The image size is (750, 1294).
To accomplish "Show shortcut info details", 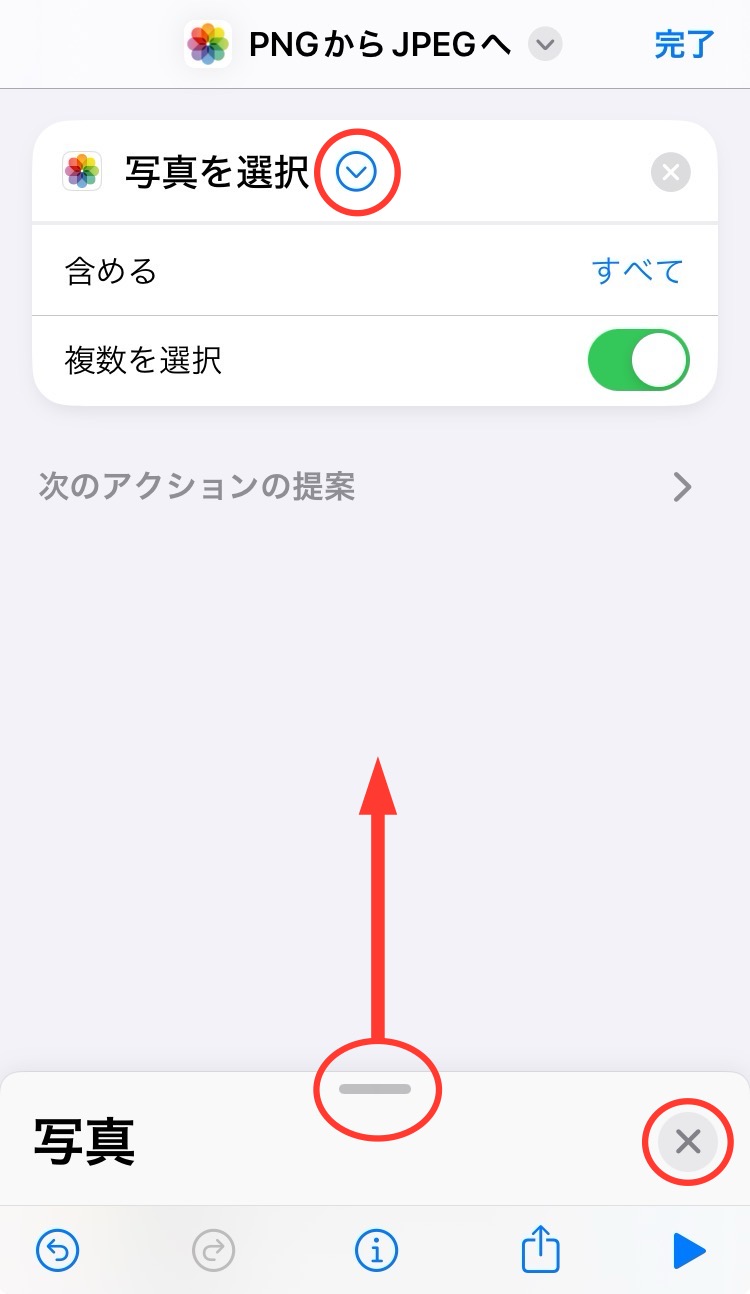I will 376,1249.
